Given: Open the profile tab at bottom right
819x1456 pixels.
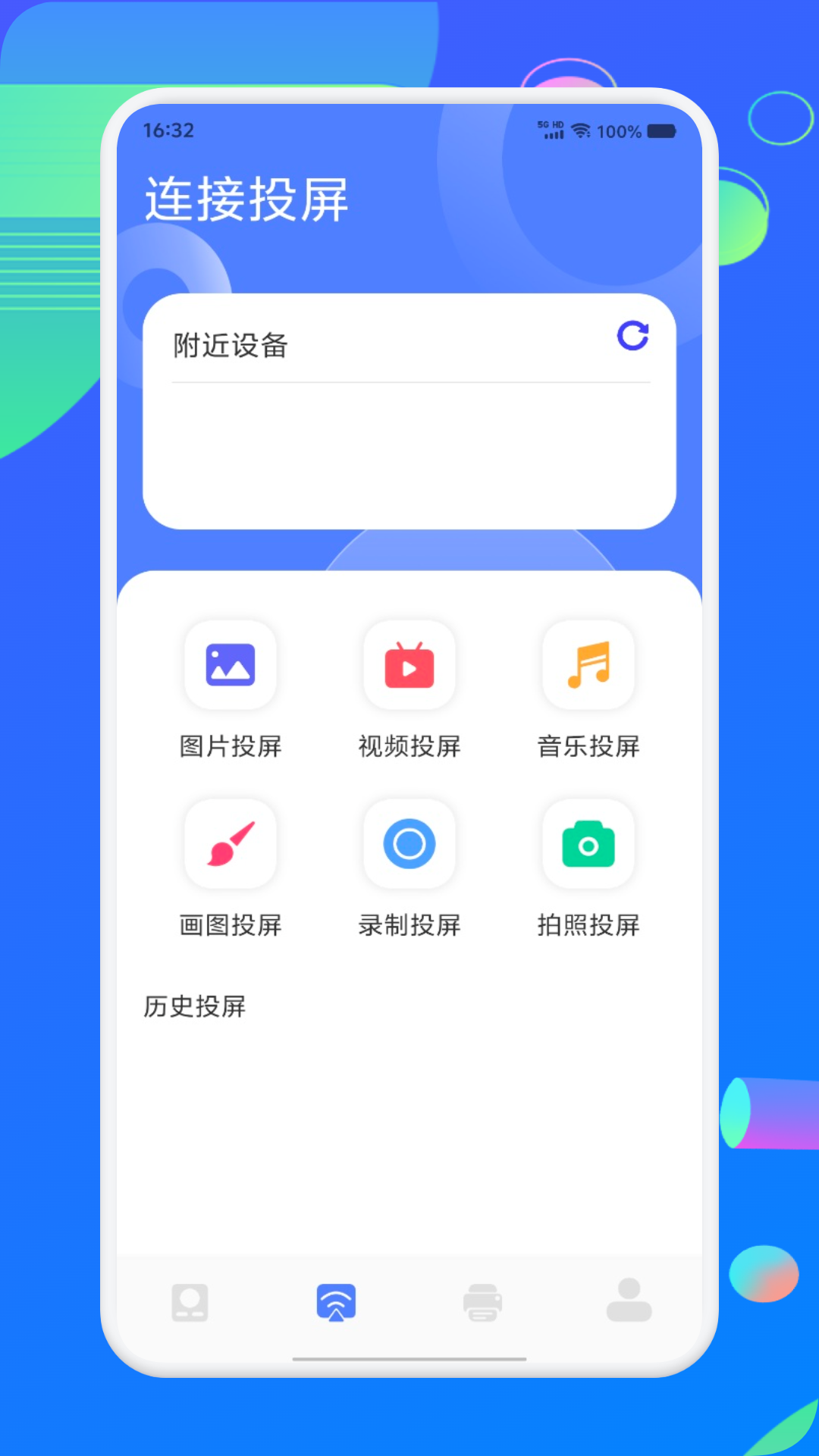Looking at the screenshot, I should coord(629,1301).
